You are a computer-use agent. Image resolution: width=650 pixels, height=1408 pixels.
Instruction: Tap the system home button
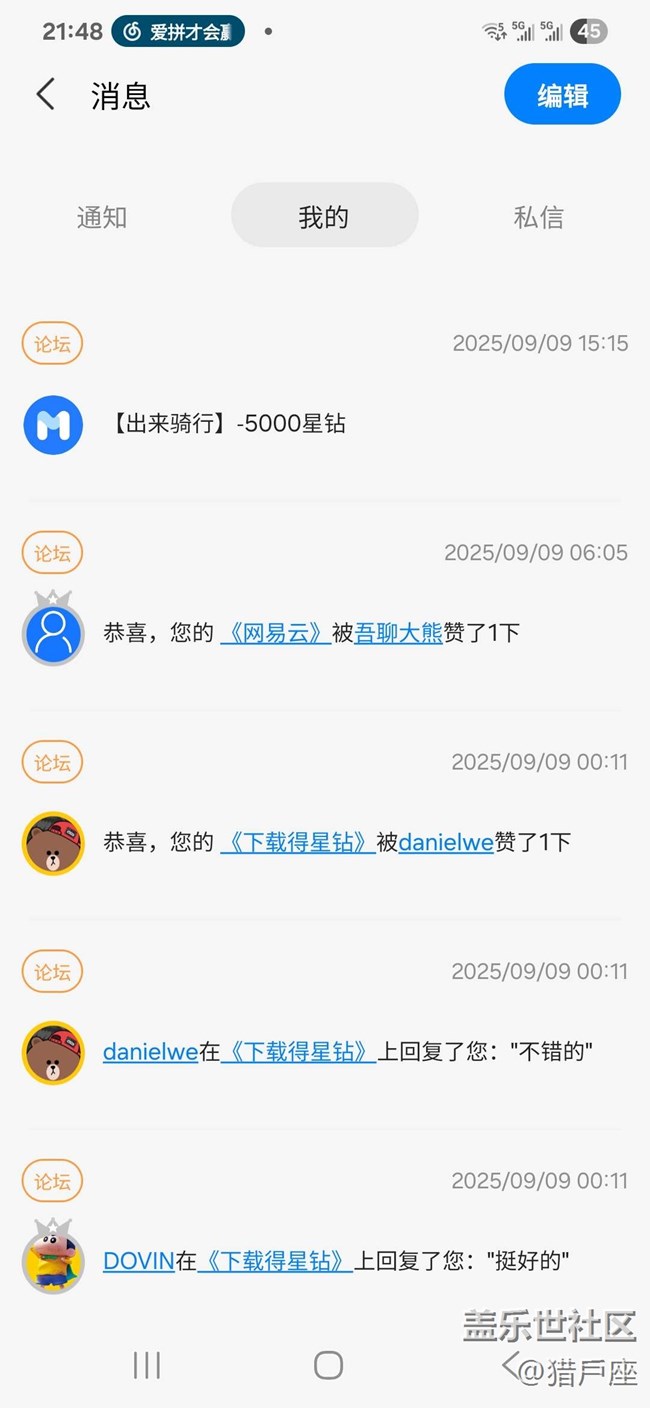click(328, 1365)
